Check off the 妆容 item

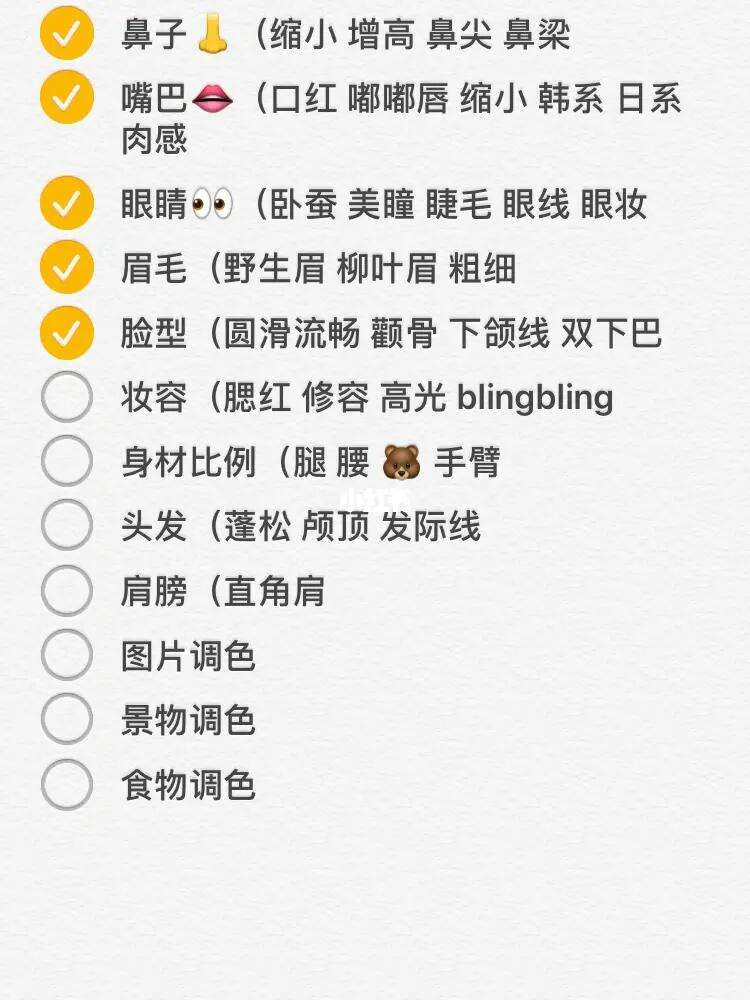[x=66, y=397]
